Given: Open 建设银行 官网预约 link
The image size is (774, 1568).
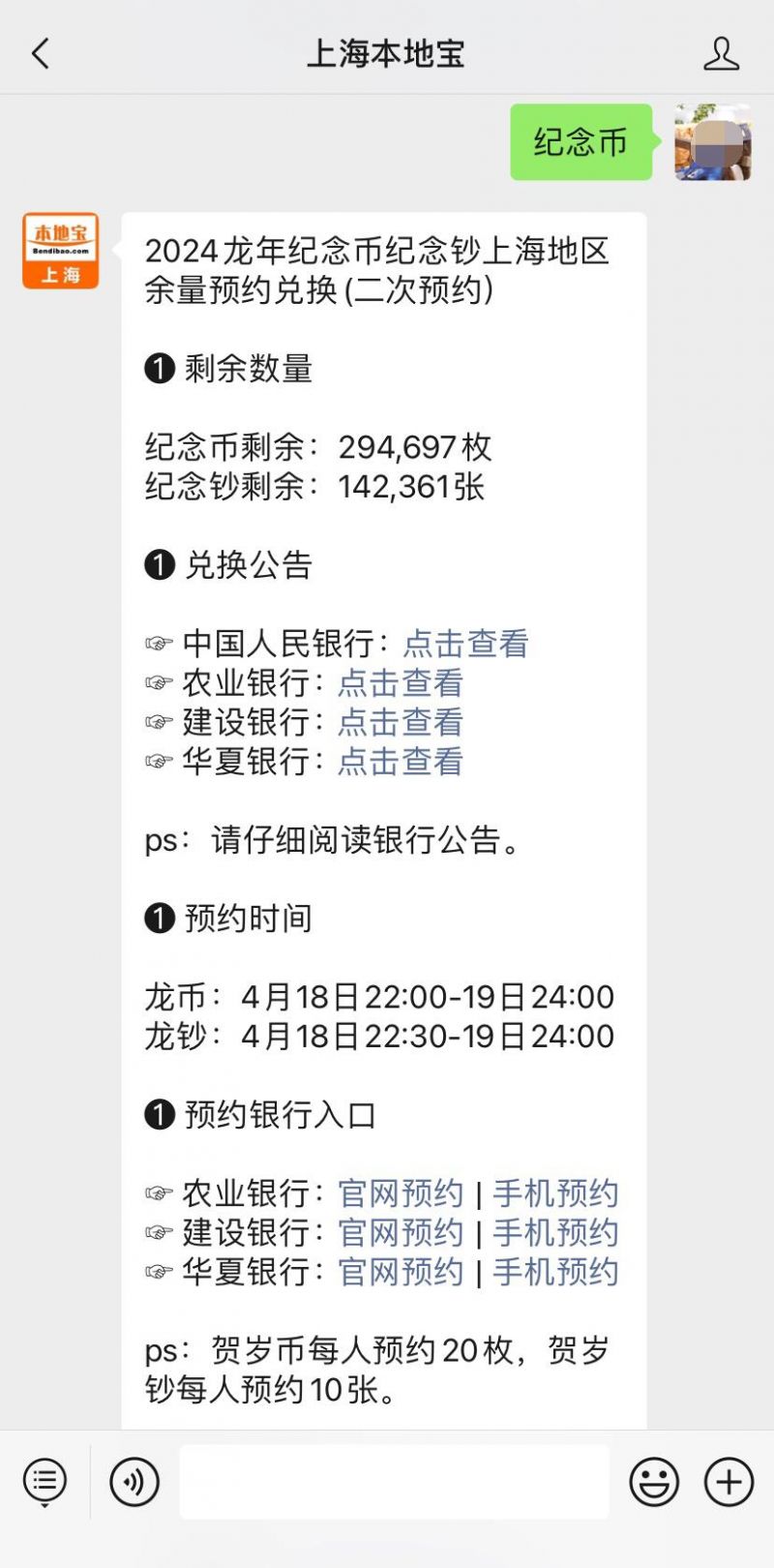Looking at the screenshot, I should pos(401,1233).
